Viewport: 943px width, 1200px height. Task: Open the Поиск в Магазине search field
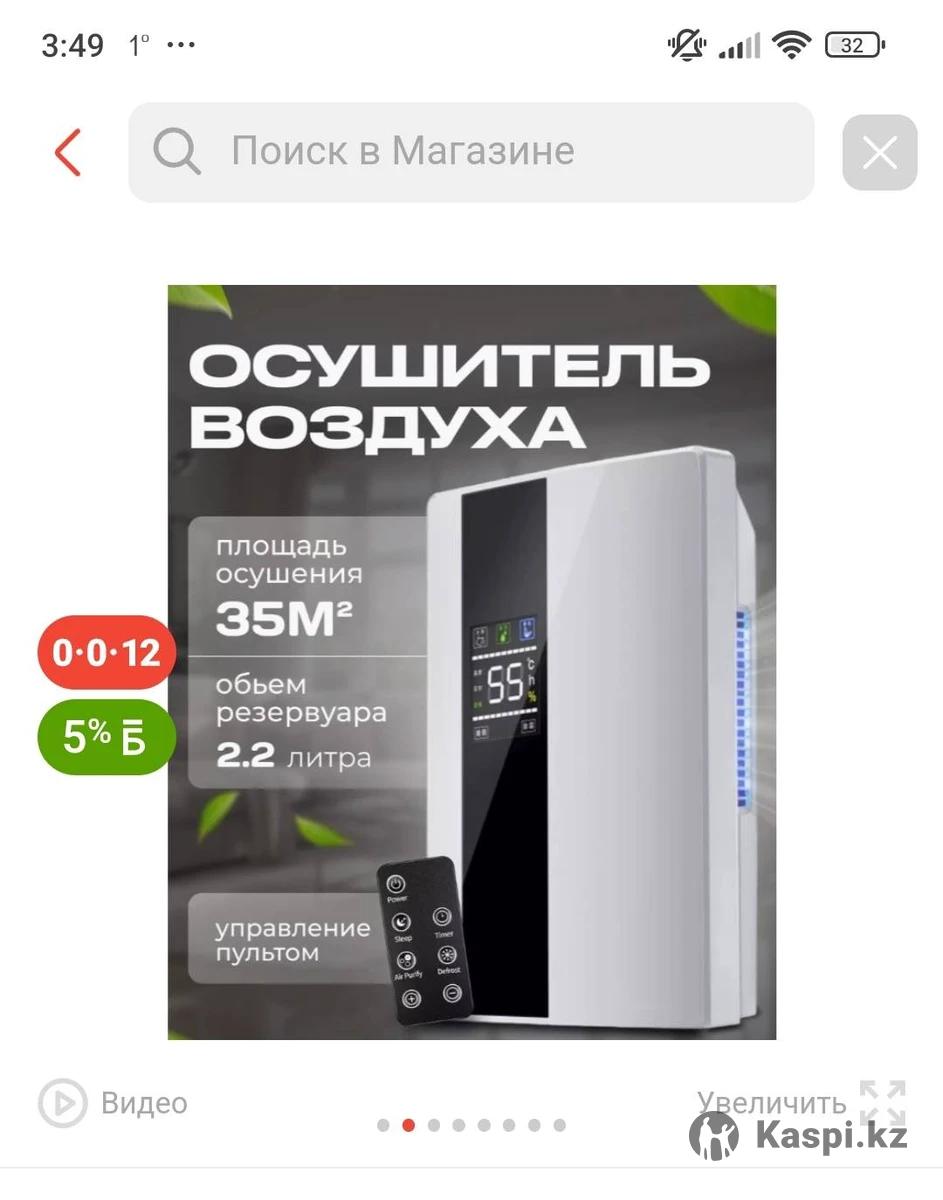click(x=470, y=152)
